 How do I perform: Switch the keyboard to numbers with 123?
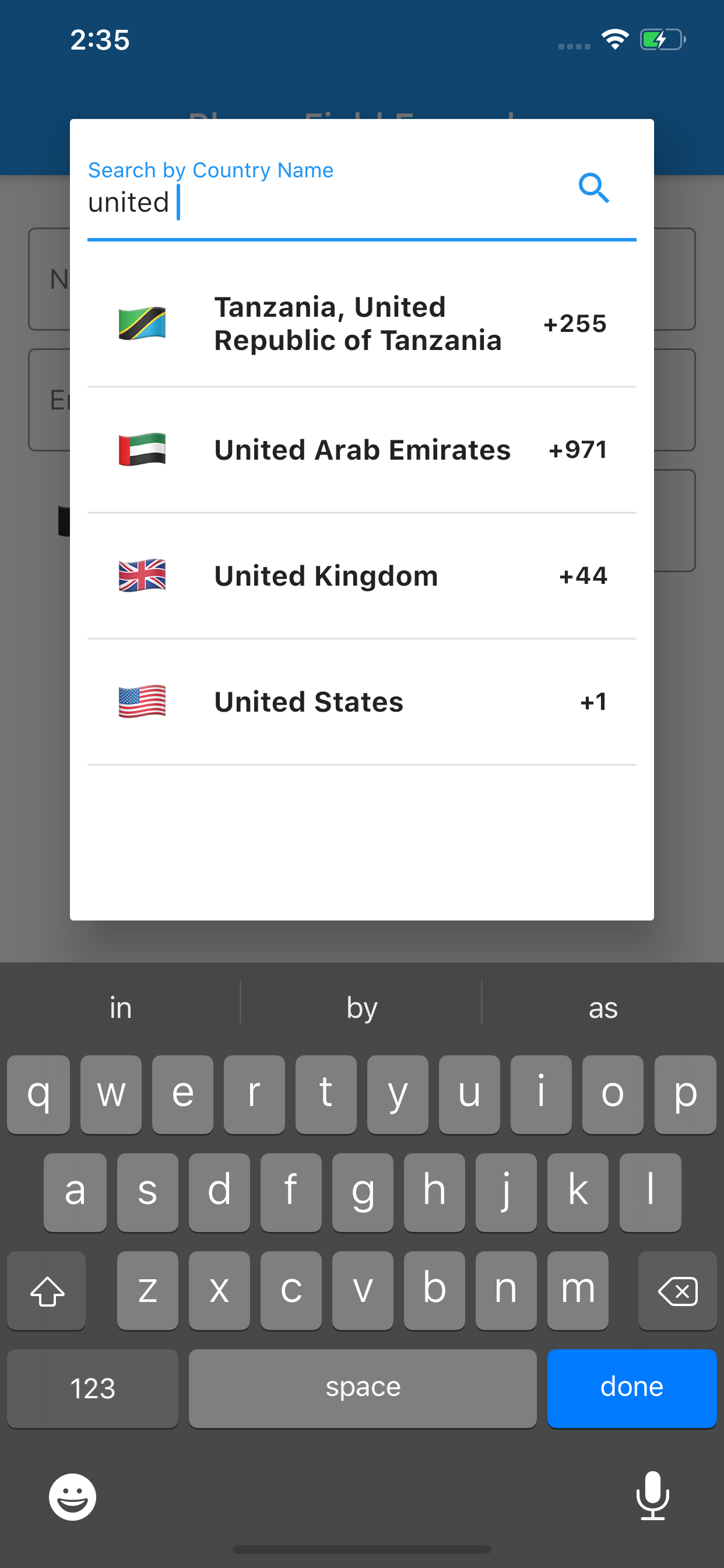(x=93, y=1387)
